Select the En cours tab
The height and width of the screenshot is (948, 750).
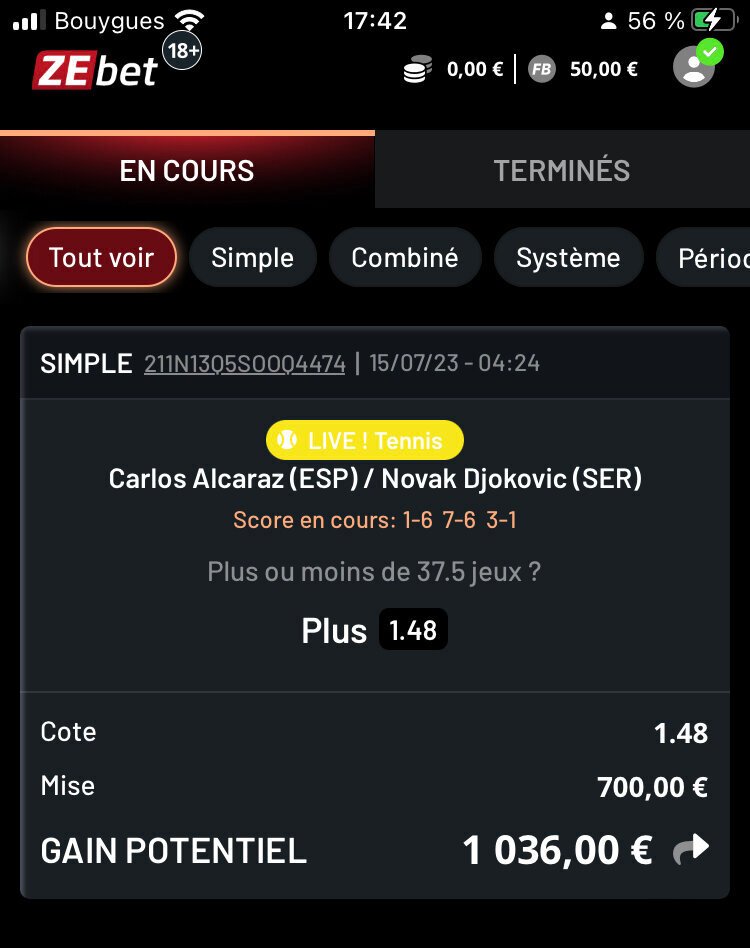point(187,170)
